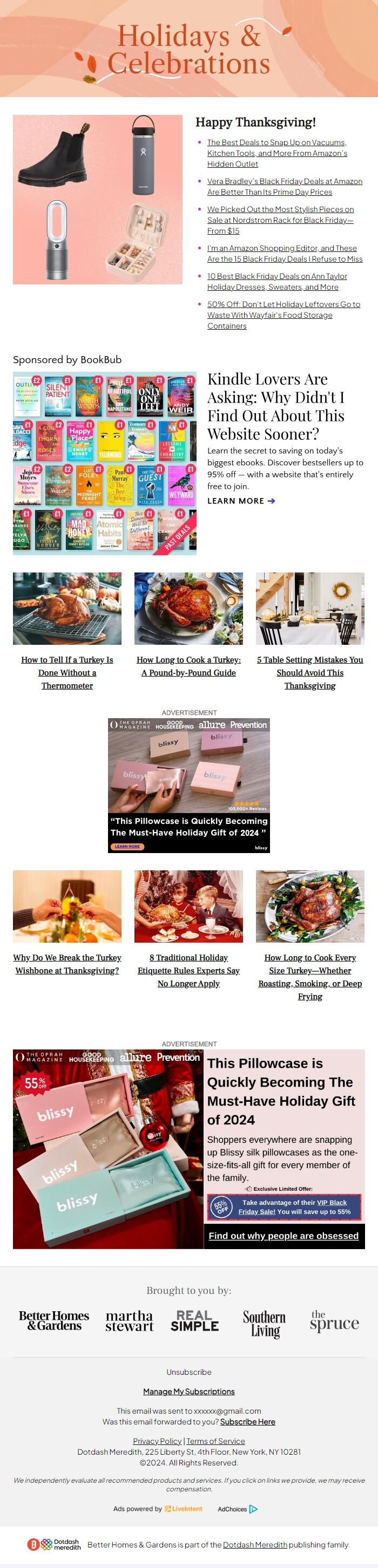Open Nordstrom Rack stylish pieces link

[x=280, y=220]
